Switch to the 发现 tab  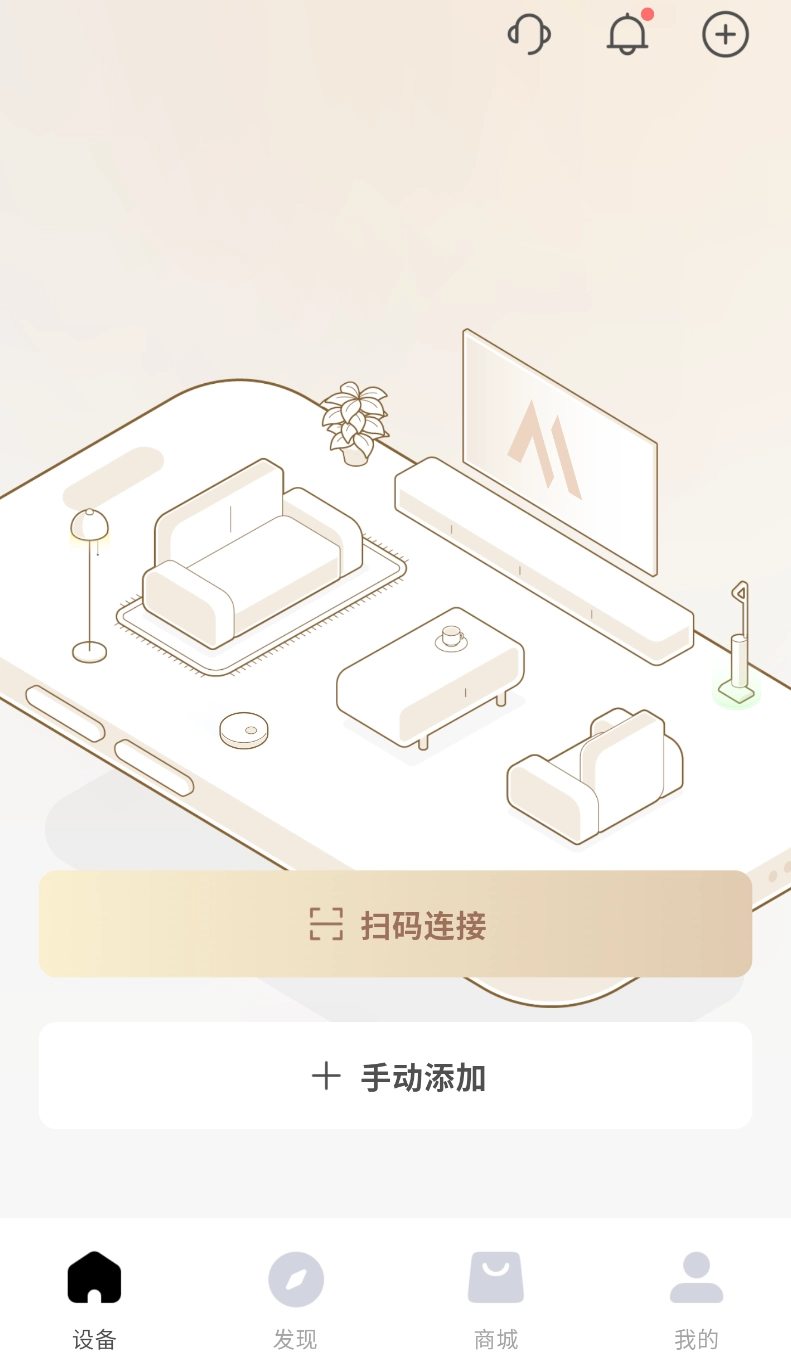tap(295, 1295)
